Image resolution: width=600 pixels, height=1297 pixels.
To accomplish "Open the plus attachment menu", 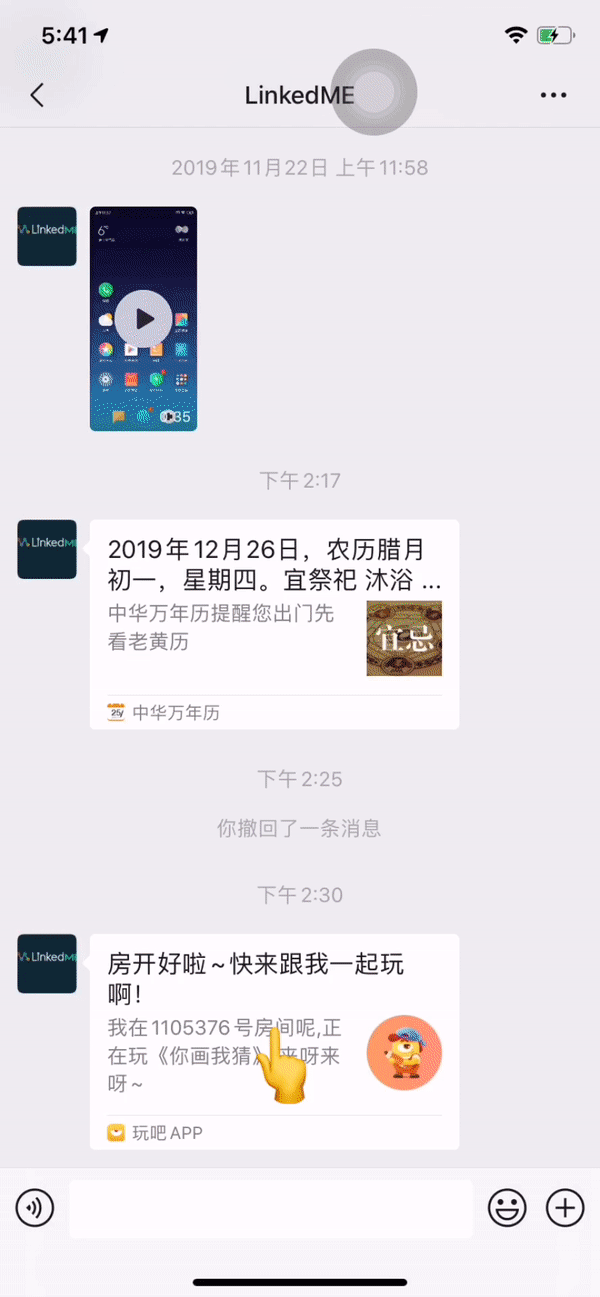I will tap(565, 1209).
